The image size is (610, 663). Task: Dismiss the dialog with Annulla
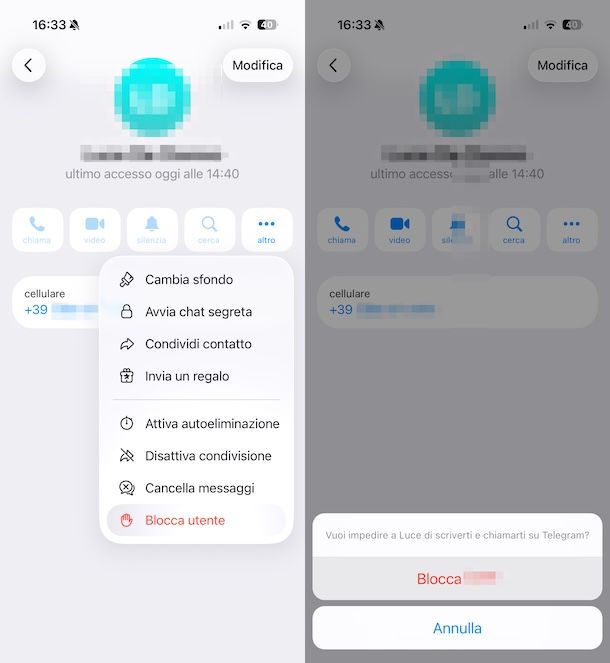pyautogui.click(x=457, y=628)
